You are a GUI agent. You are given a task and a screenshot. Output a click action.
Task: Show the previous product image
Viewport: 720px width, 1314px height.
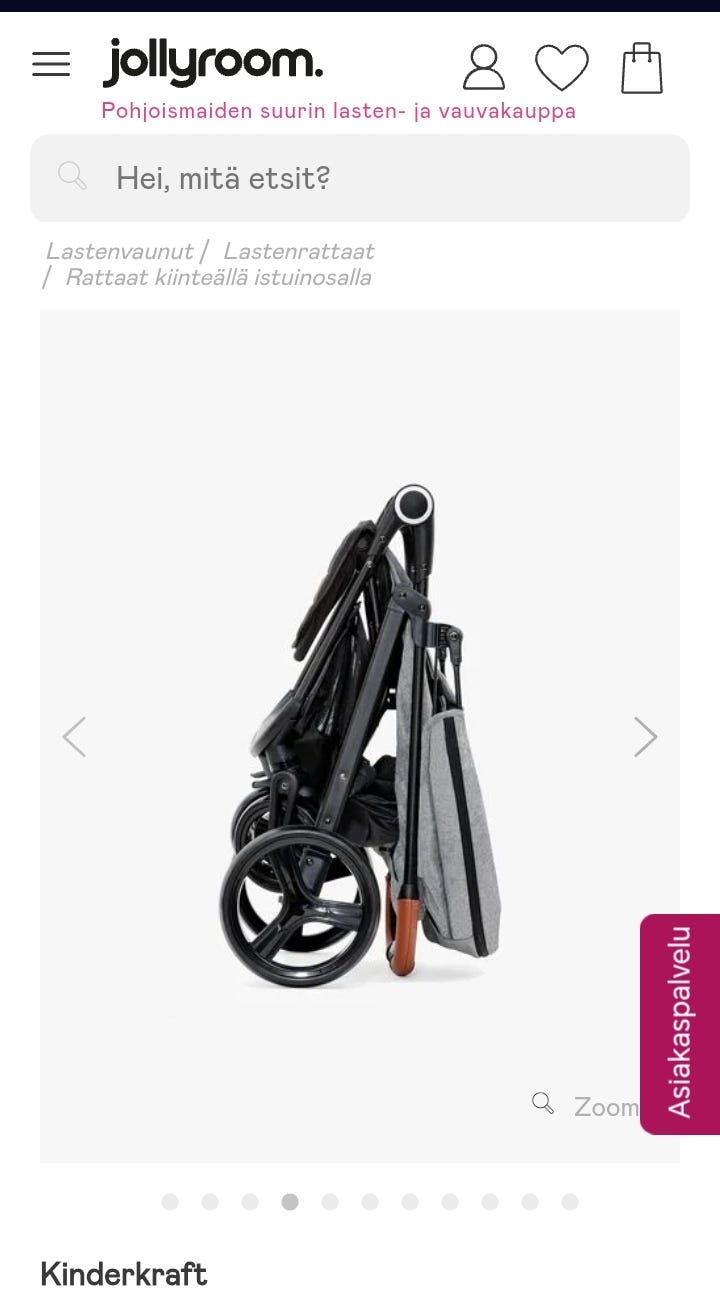pos(74,737)
